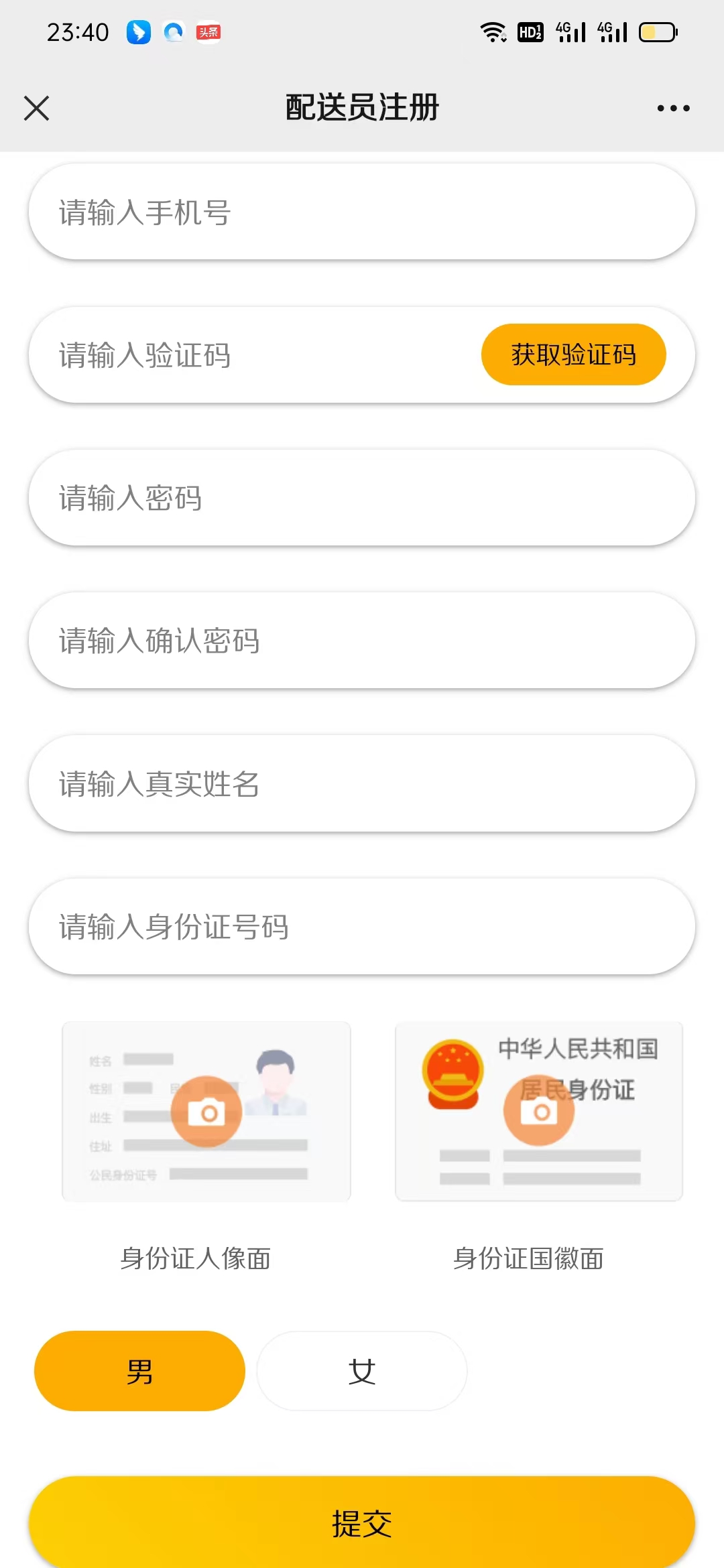724x1568 pixels.
Task: Choose 男 as gender
Action: [139, 1371]
